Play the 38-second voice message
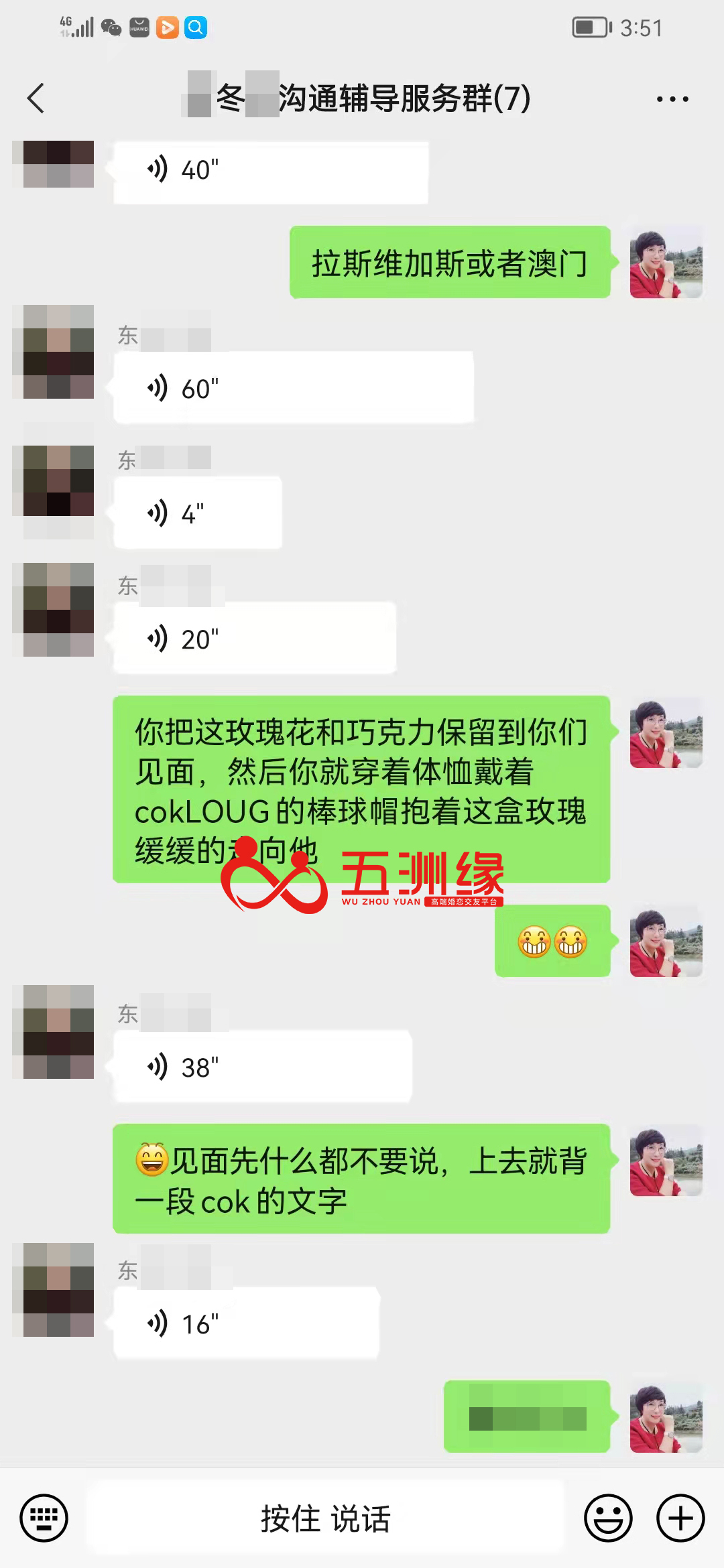 pyautogui.click(x=262, y=1067)
